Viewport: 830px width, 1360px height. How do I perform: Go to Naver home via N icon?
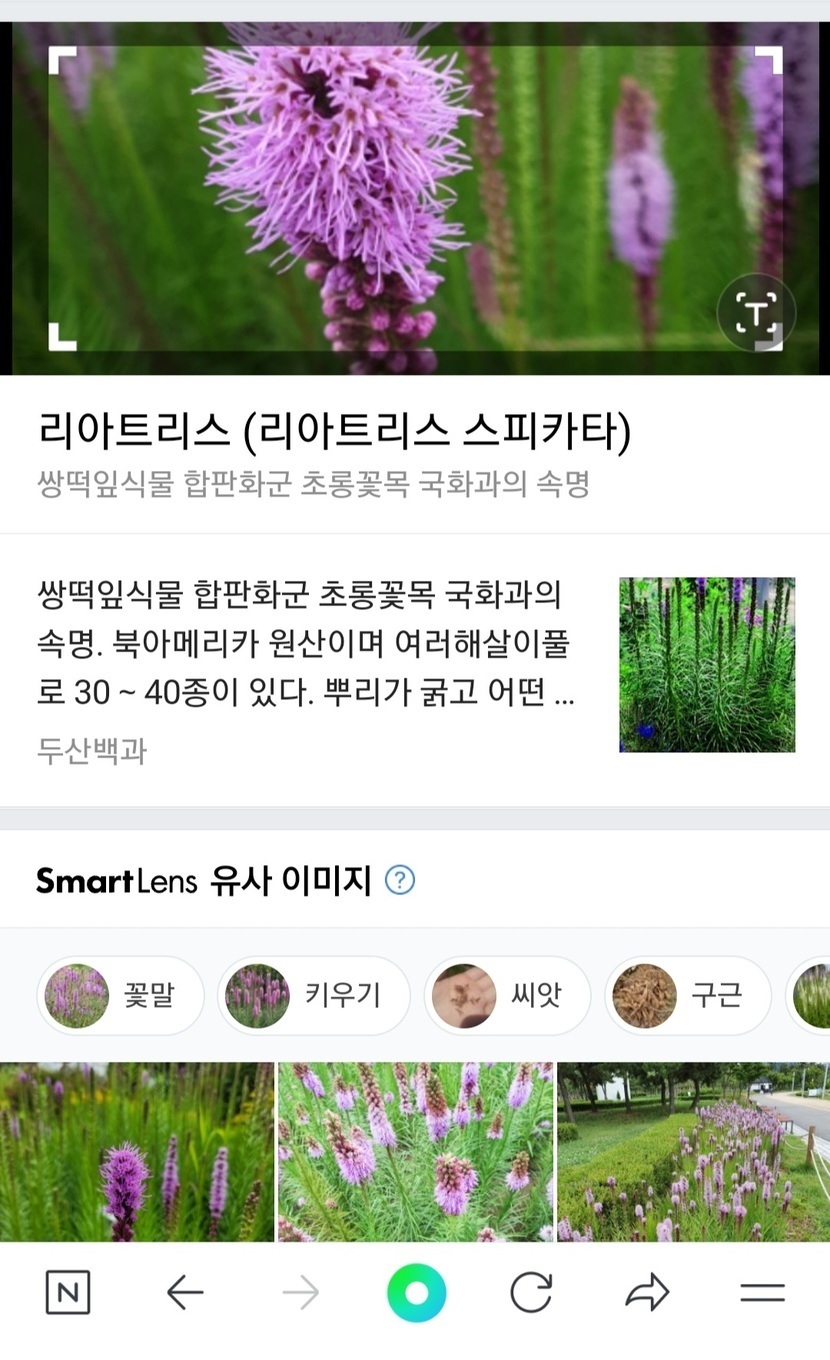point(68,1293)
